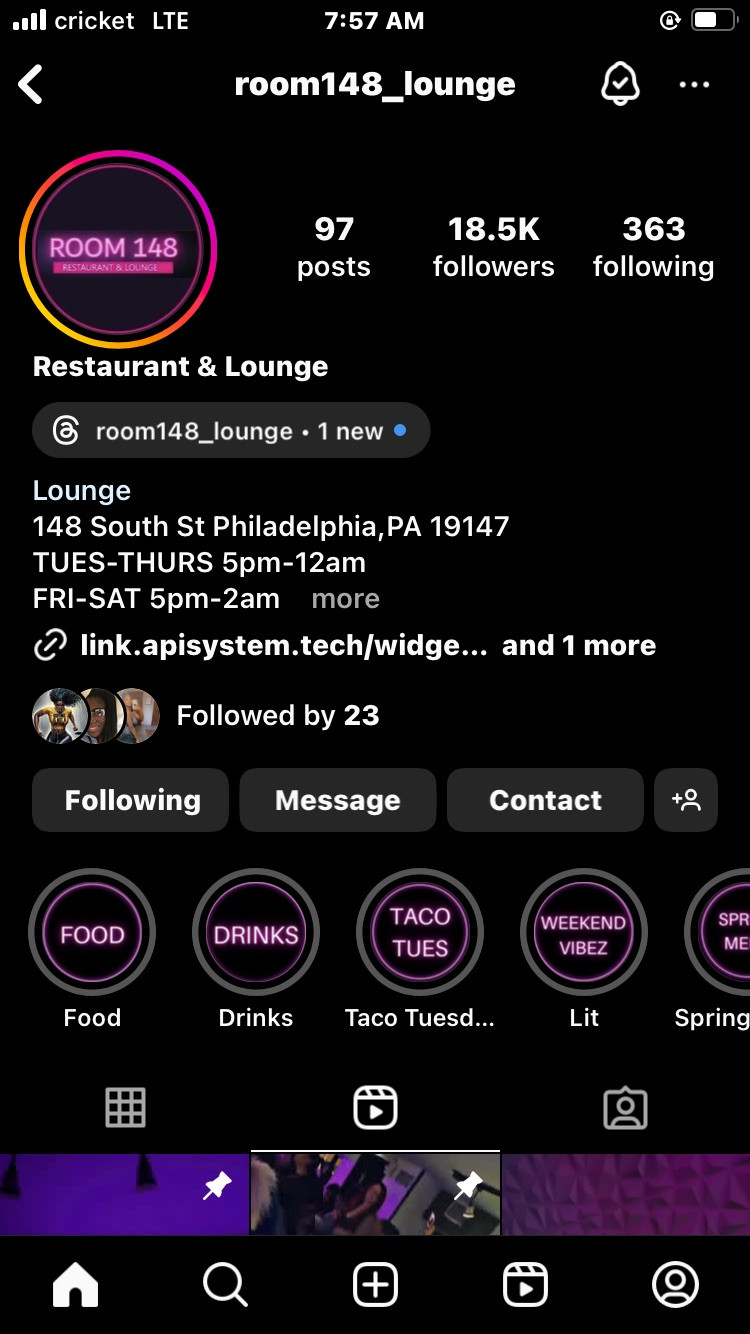View the 363 following list

tap(653, 247)
